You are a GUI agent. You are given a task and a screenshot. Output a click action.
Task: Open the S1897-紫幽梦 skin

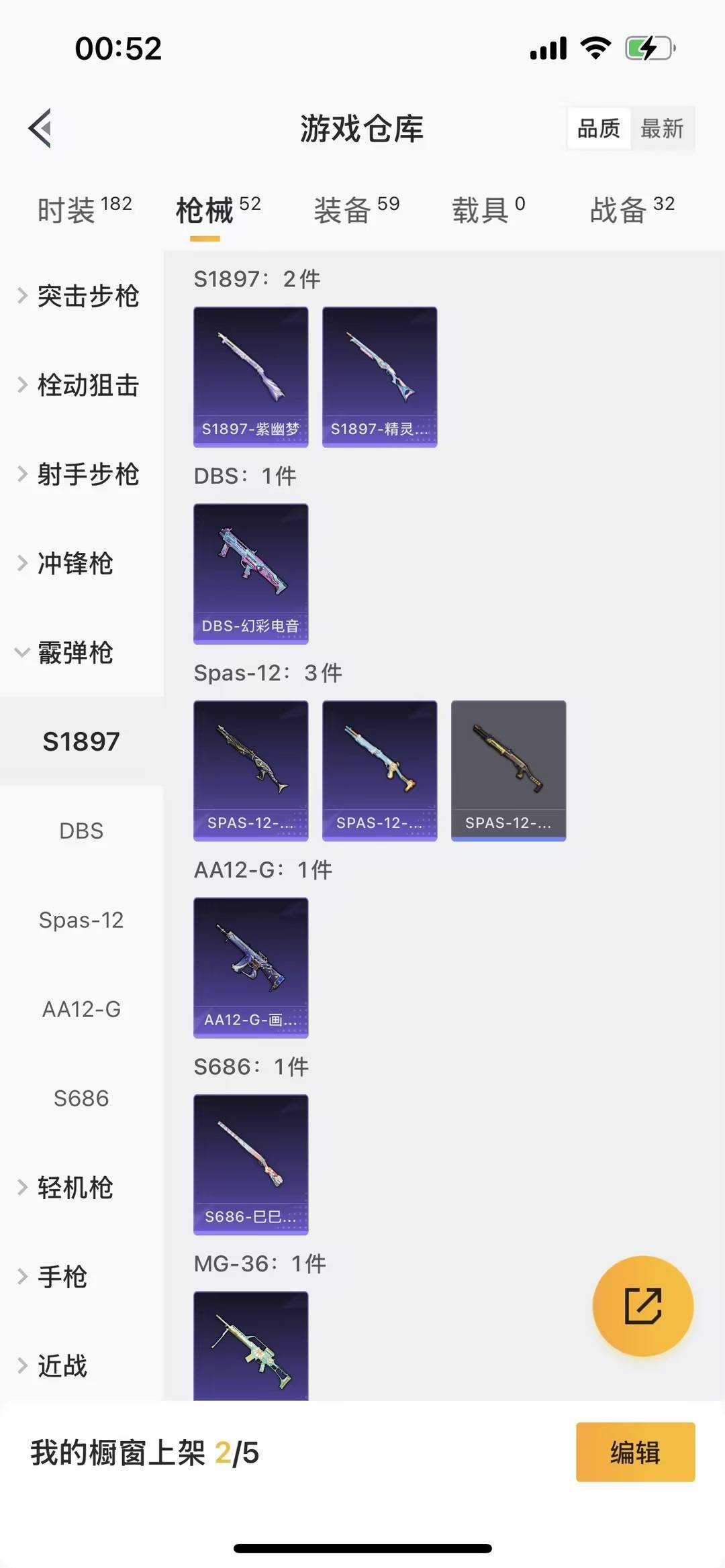click(x=250, y=376)
